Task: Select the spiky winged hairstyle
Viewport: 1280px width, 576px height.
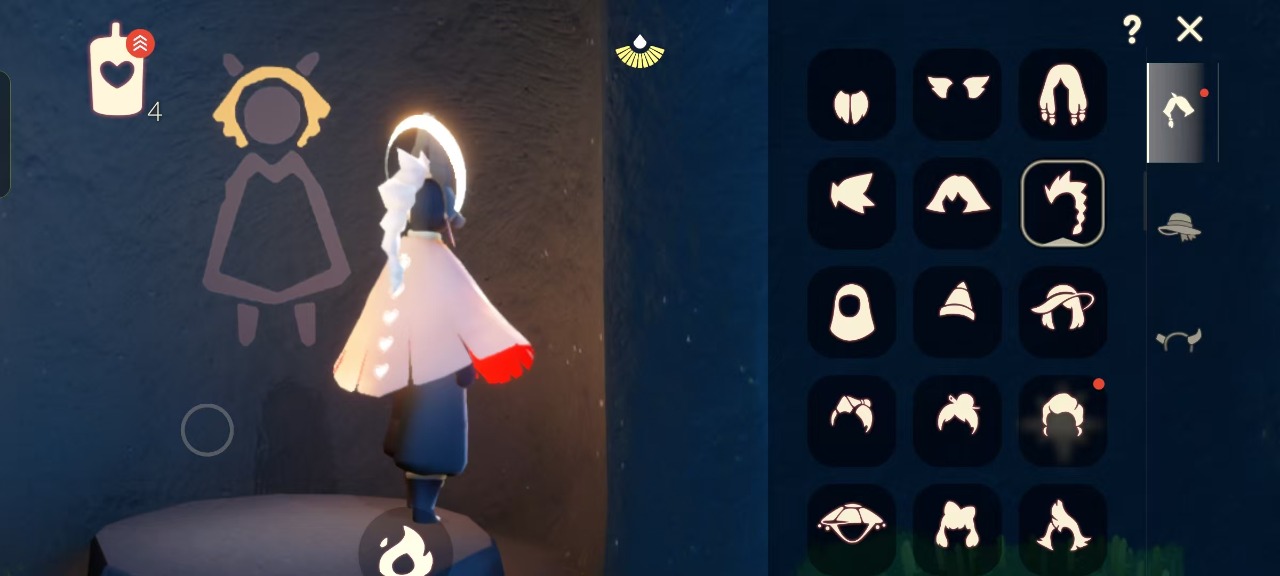Action: (x=957, y=94)
